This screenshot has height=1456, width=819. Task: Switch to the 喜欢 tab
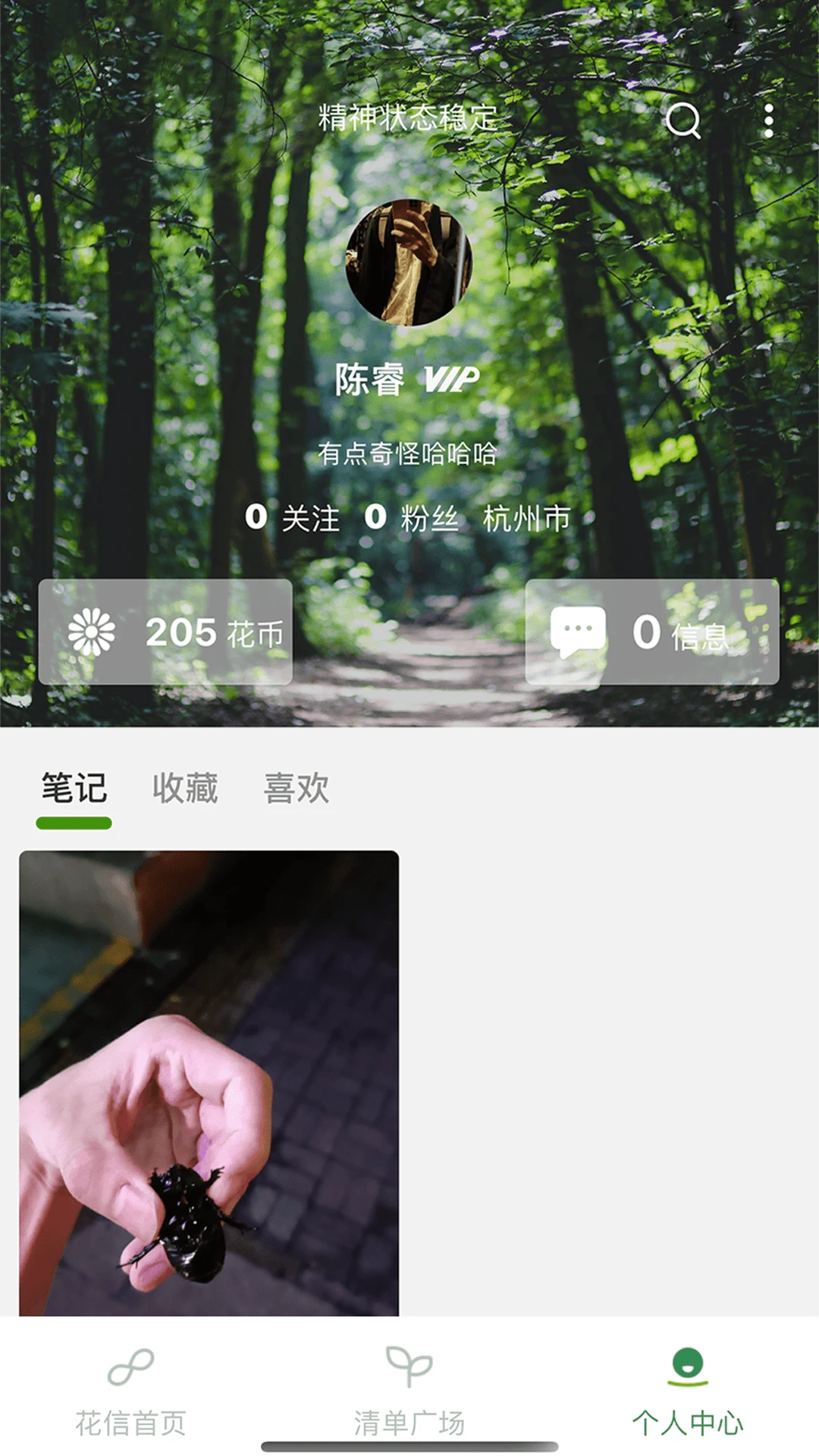tap(297, 789)
